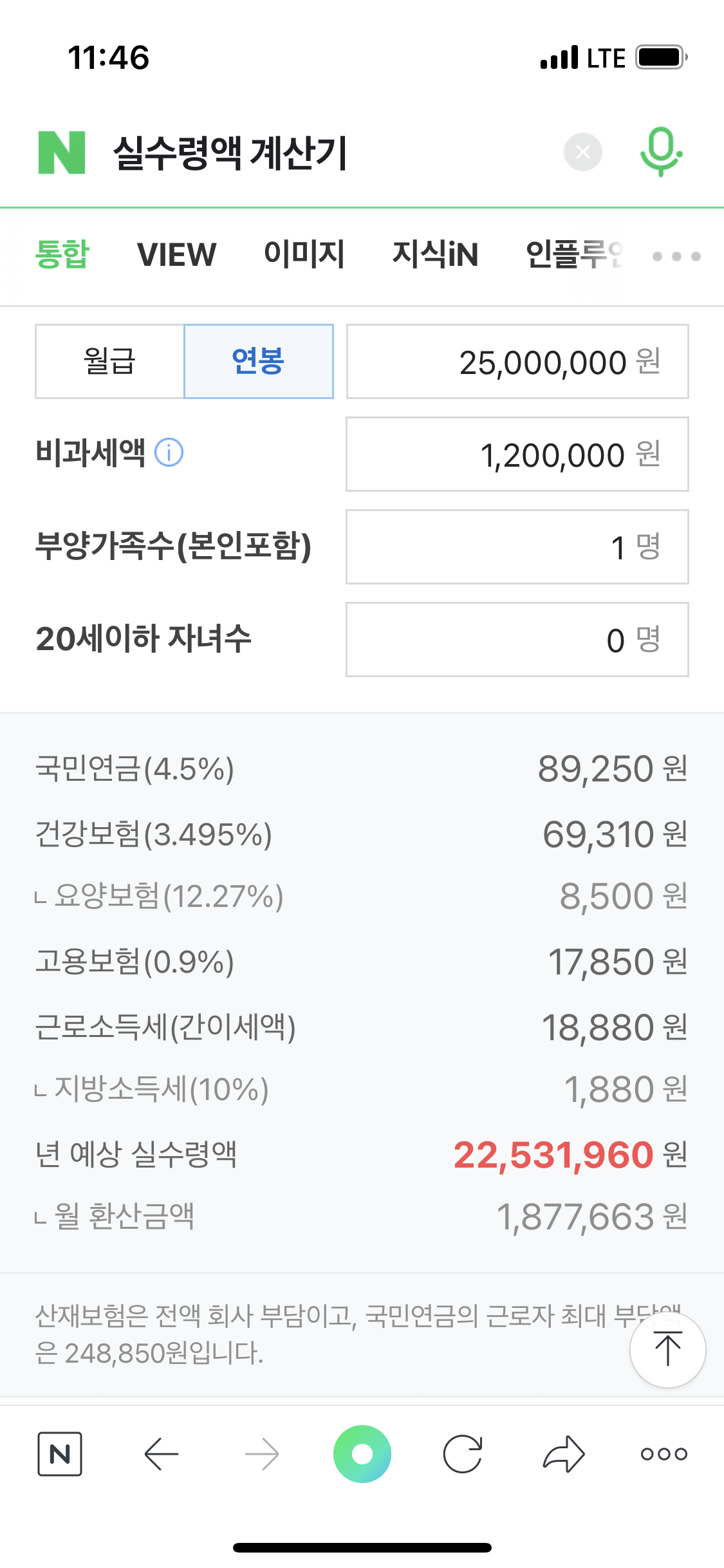724x1568 pixels.
Task: Clear the search query text
Action: (x=583, y=153)
